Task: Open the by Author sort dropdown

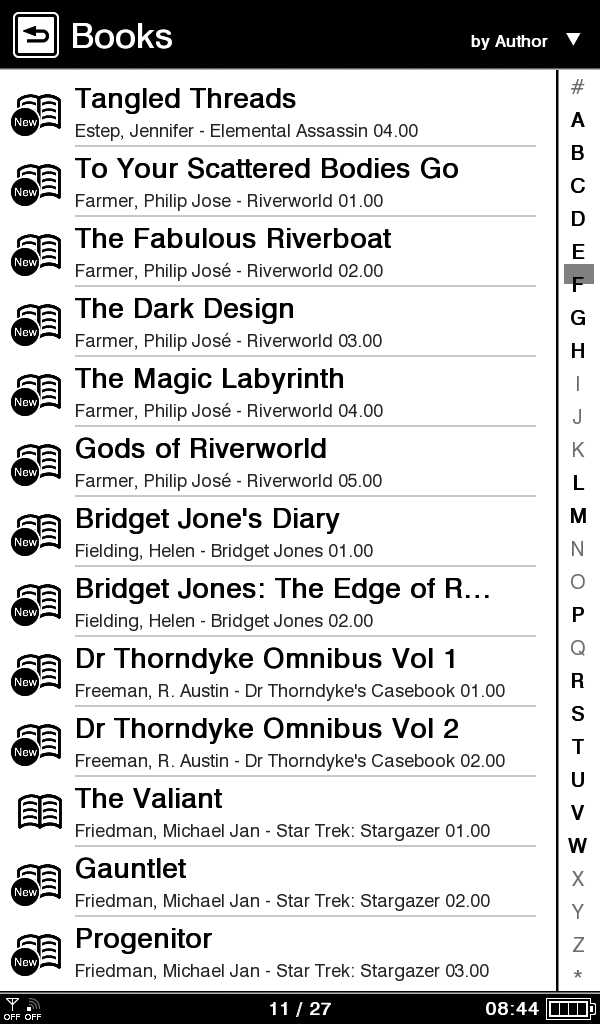Action: [524, 41]
